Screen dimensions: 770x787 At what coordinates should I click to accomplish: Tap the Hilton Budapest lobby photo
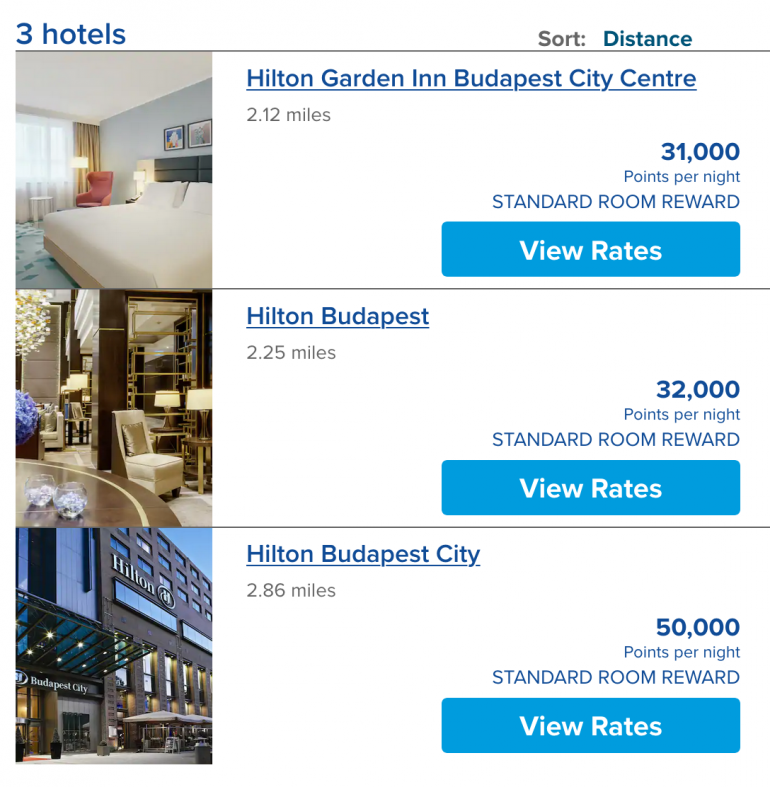pyautogui.click(x=114, y=408)
